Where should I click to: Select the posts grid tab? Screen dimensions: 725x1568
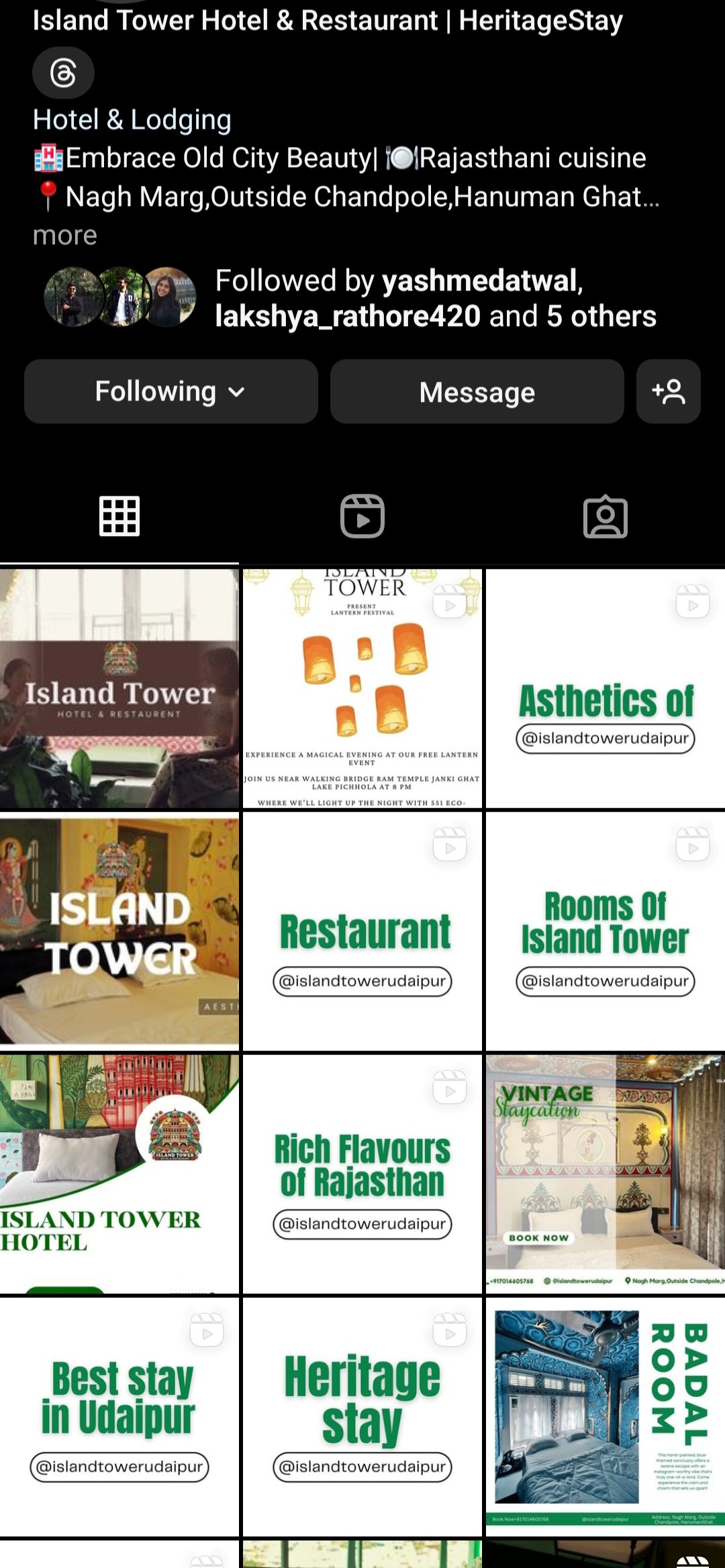pos(119,517)
